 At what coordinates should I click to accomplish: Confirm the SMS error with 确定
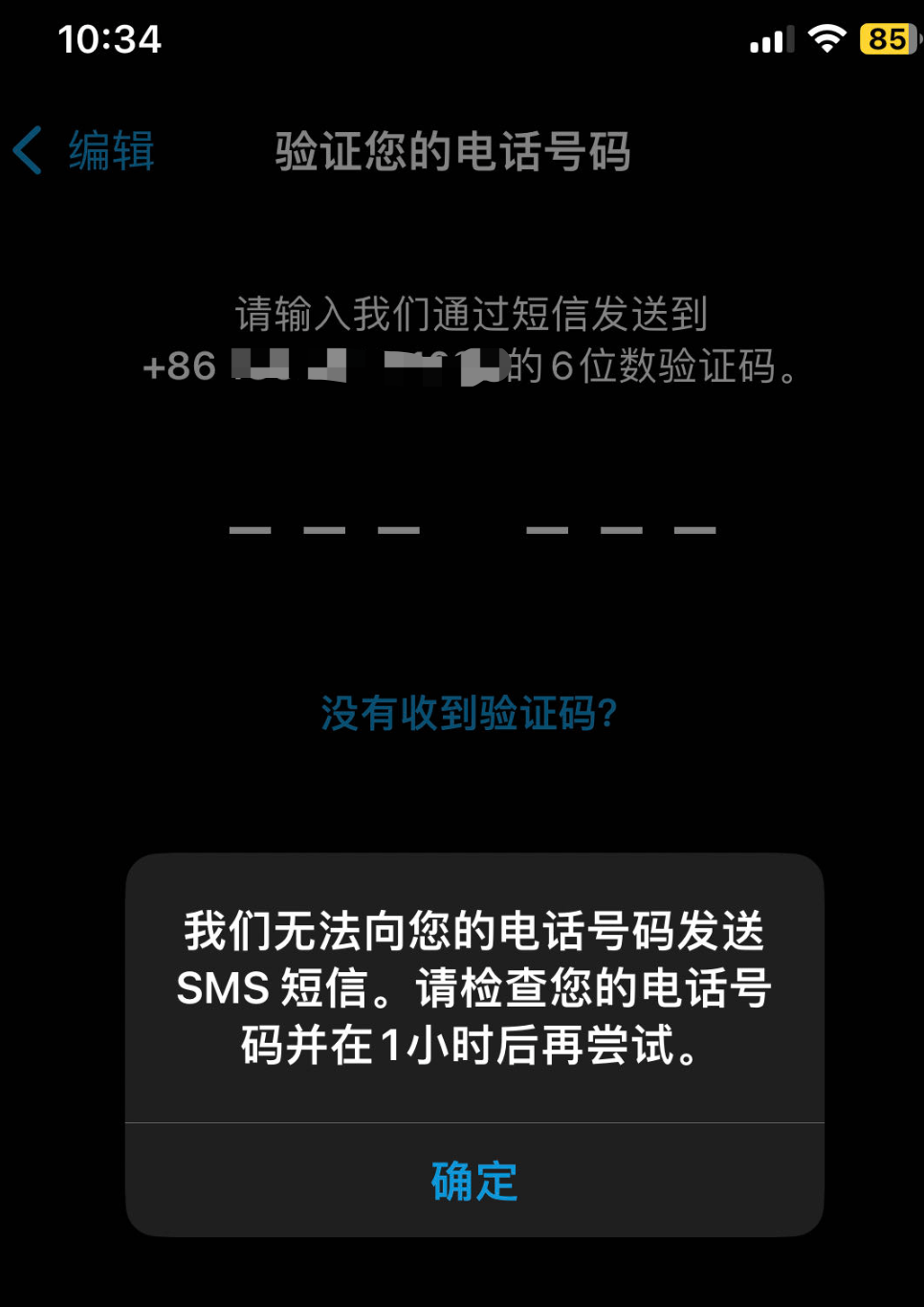(474, 1181)
